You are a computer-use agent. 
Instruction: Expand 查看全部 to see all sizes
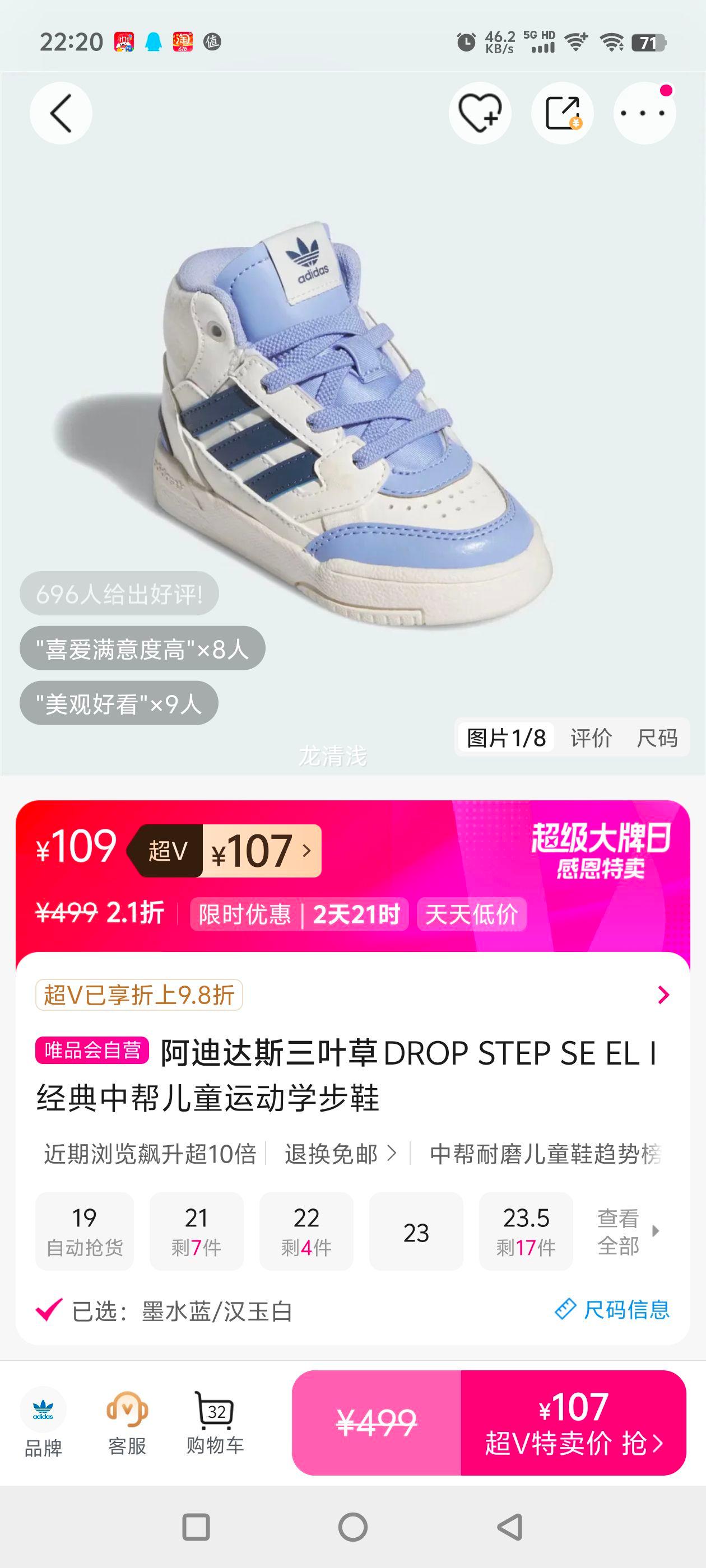[x=620, y=1231]
